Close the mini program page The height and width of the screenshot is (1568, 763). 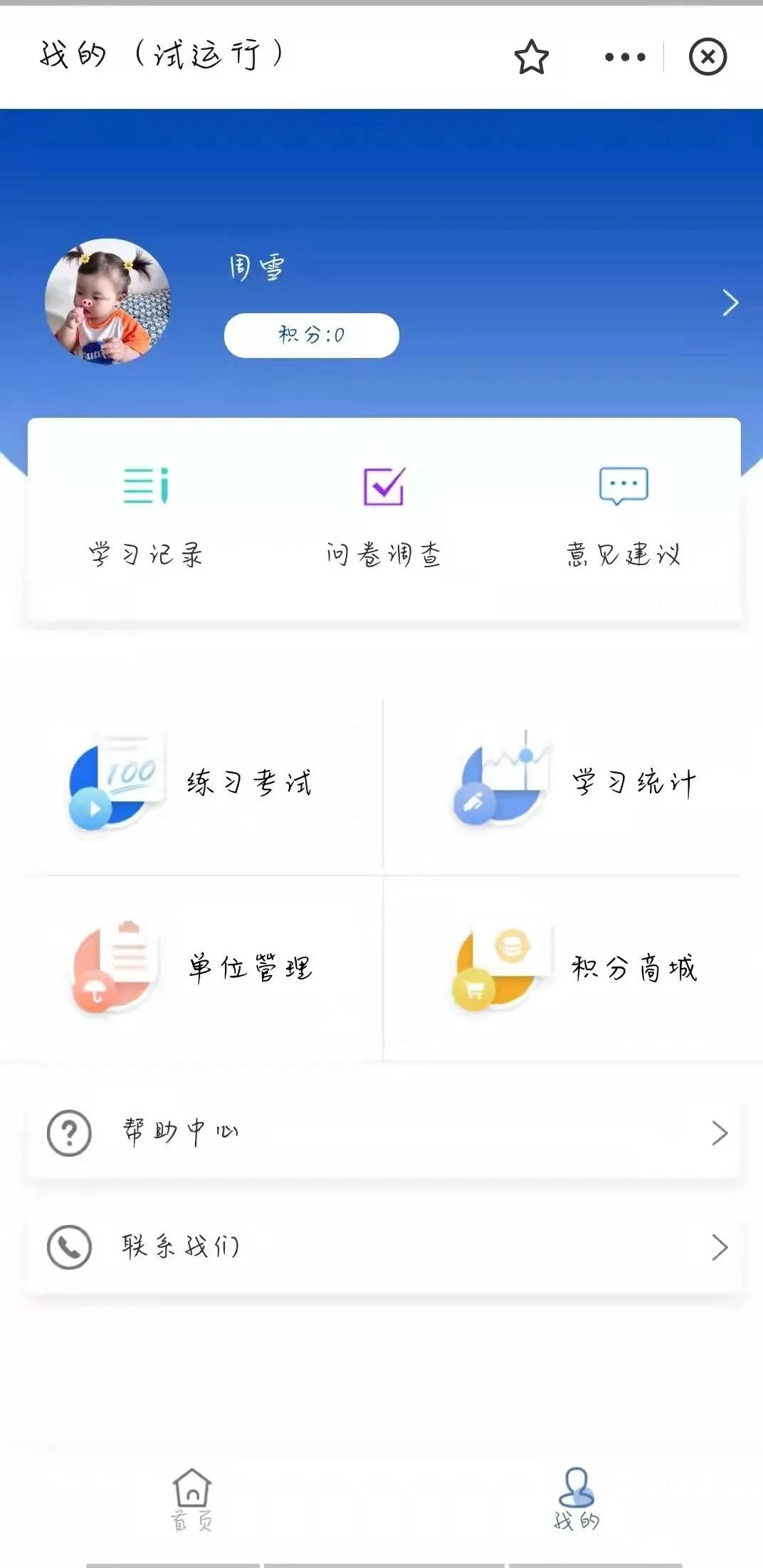click(x=707, y=58)
